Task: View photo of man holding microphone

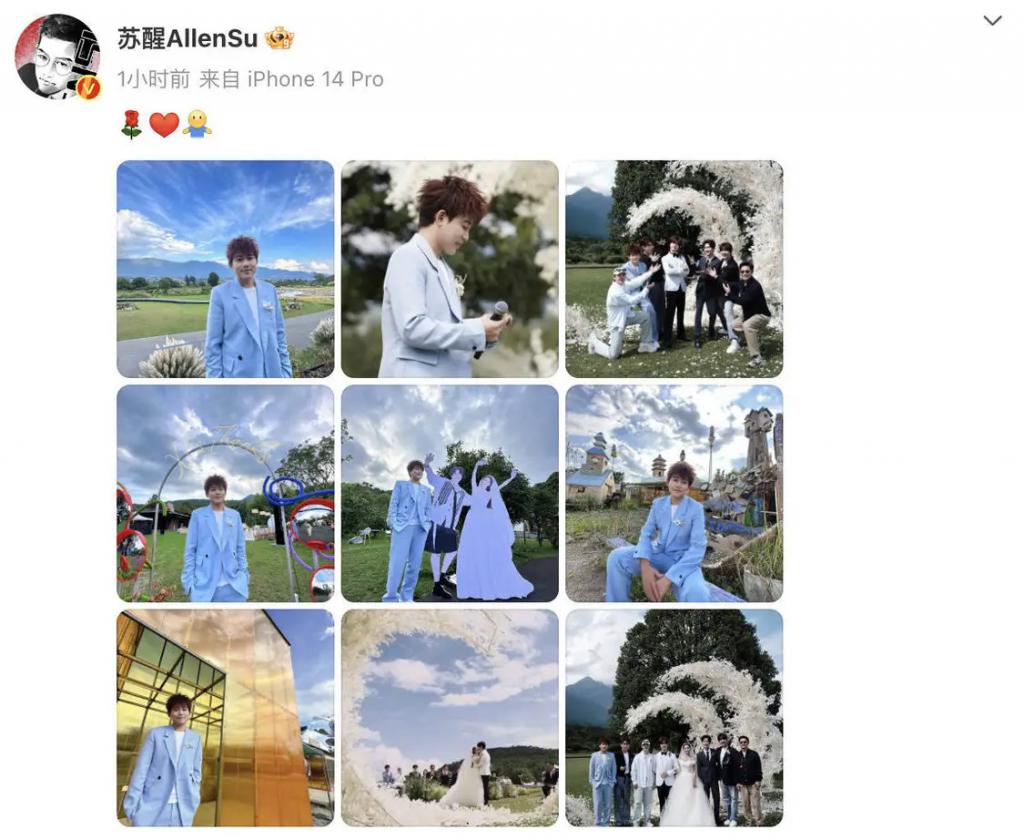Action: click(450, 269)
